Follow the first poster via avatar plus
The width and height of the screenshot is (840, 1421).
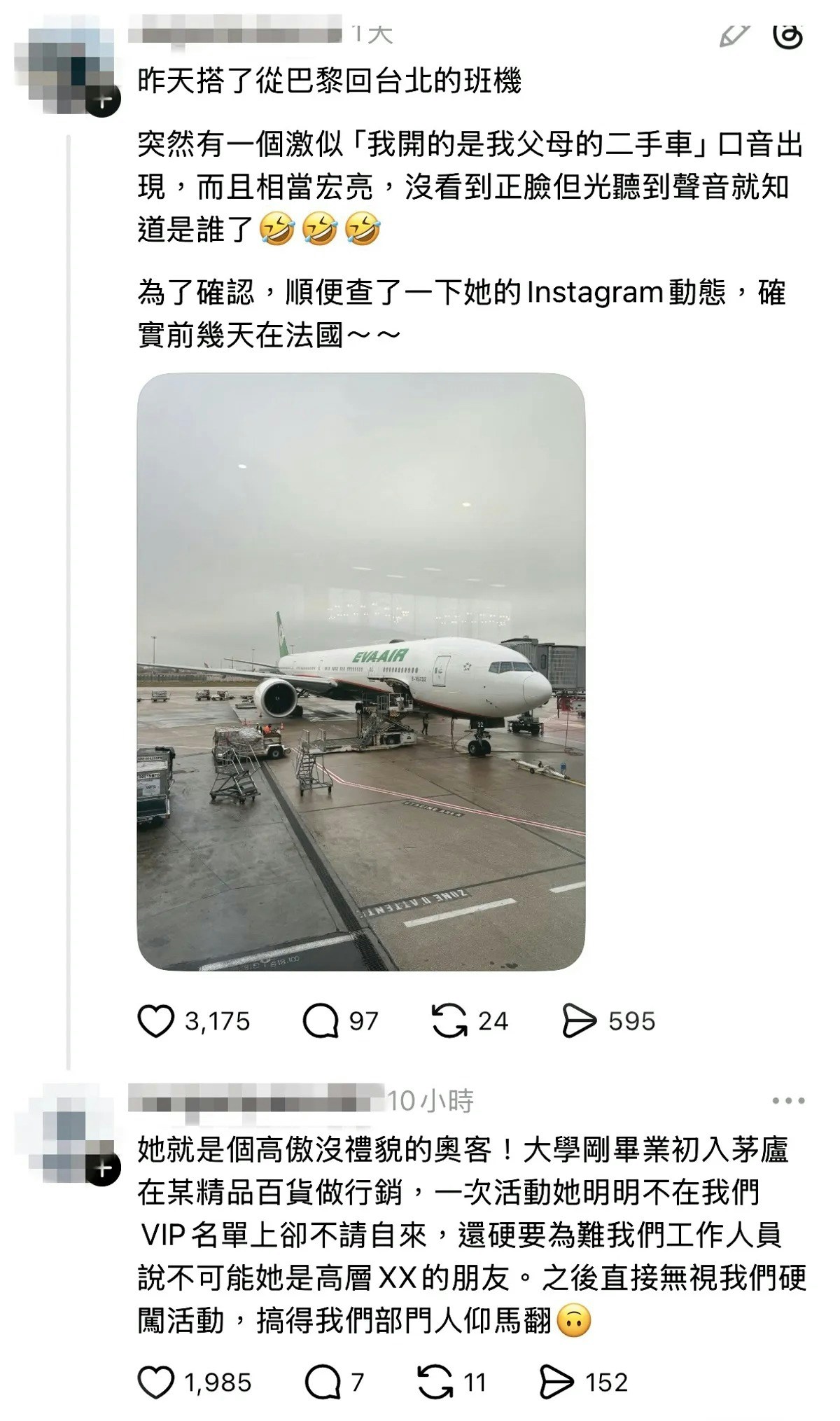[x=104, y=100]
